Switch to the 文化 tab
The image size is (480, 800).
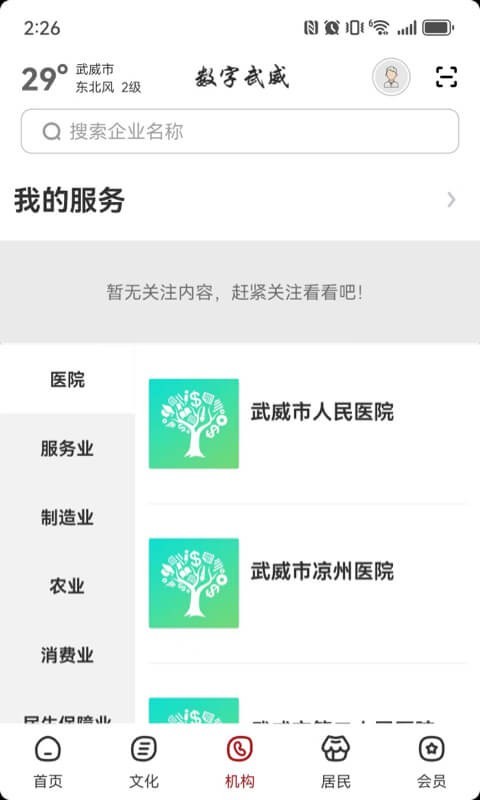pos(144,762)
